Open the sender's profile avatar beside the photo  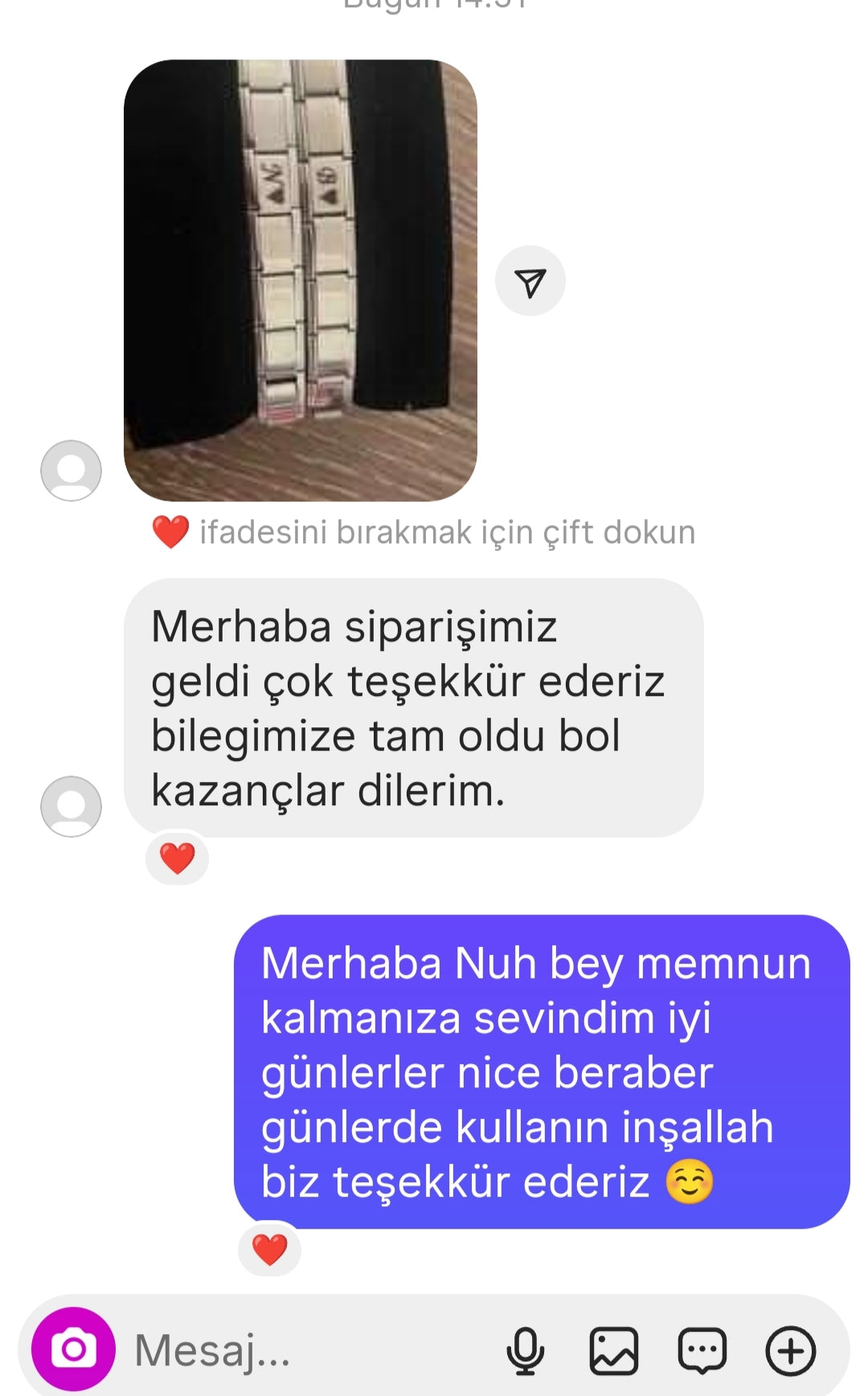[x=71, y=470]
